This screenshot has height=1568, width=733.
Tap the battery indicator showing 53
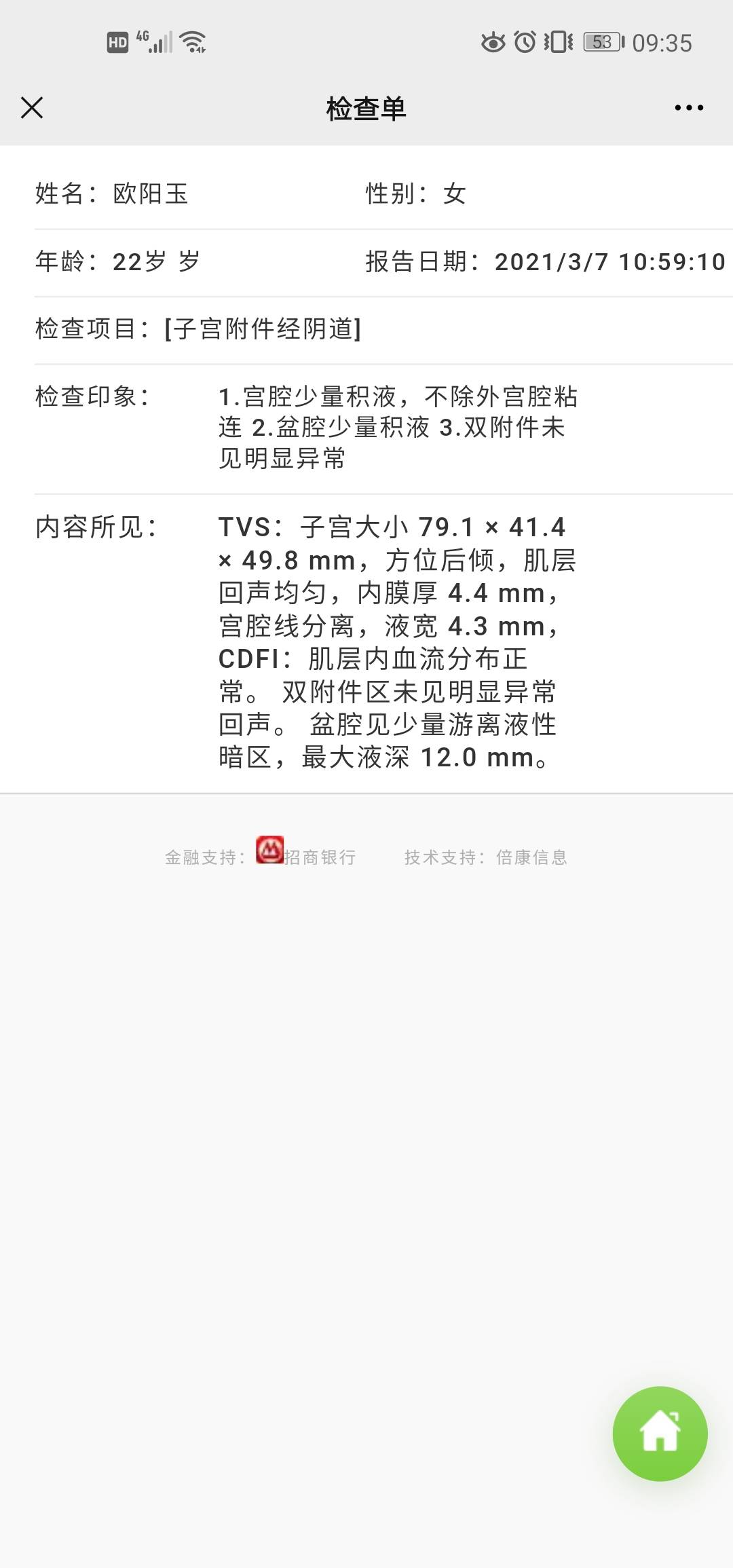(601, 42)
